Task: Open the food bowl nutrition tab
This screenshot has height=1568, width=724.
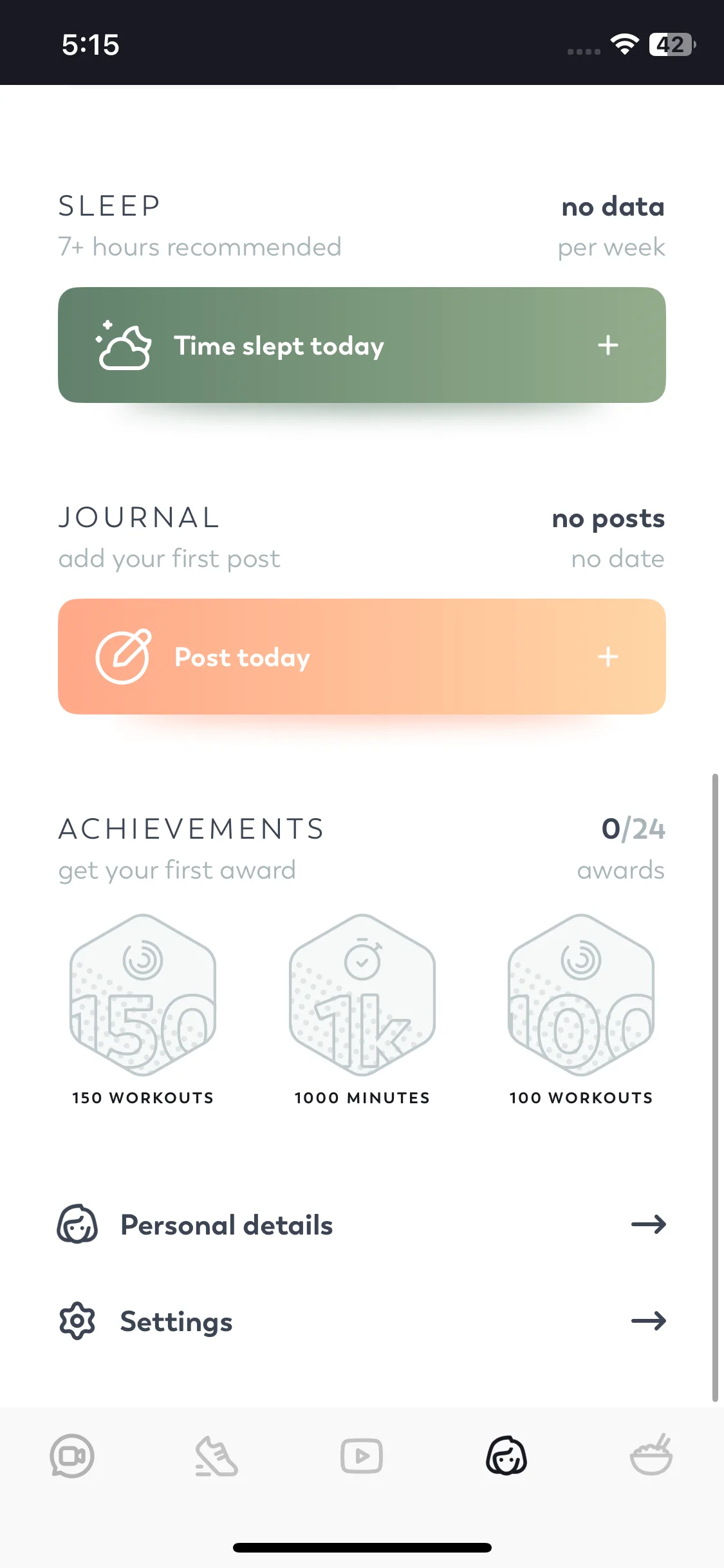Action: [651, 1456]
